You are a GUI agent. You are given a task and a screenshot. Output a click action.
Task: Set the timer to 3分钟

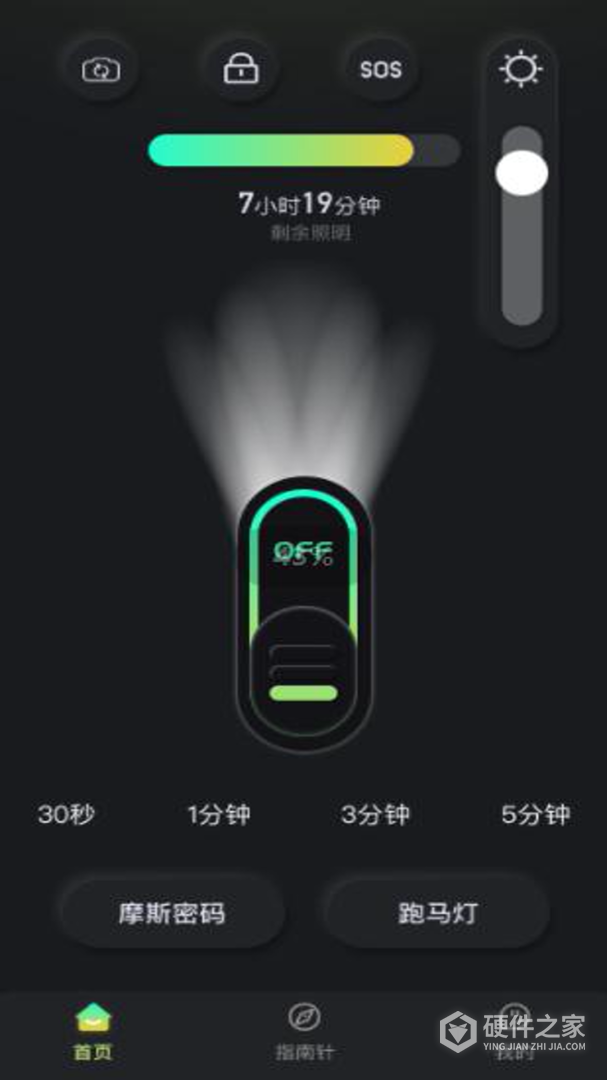pos(375,815)
